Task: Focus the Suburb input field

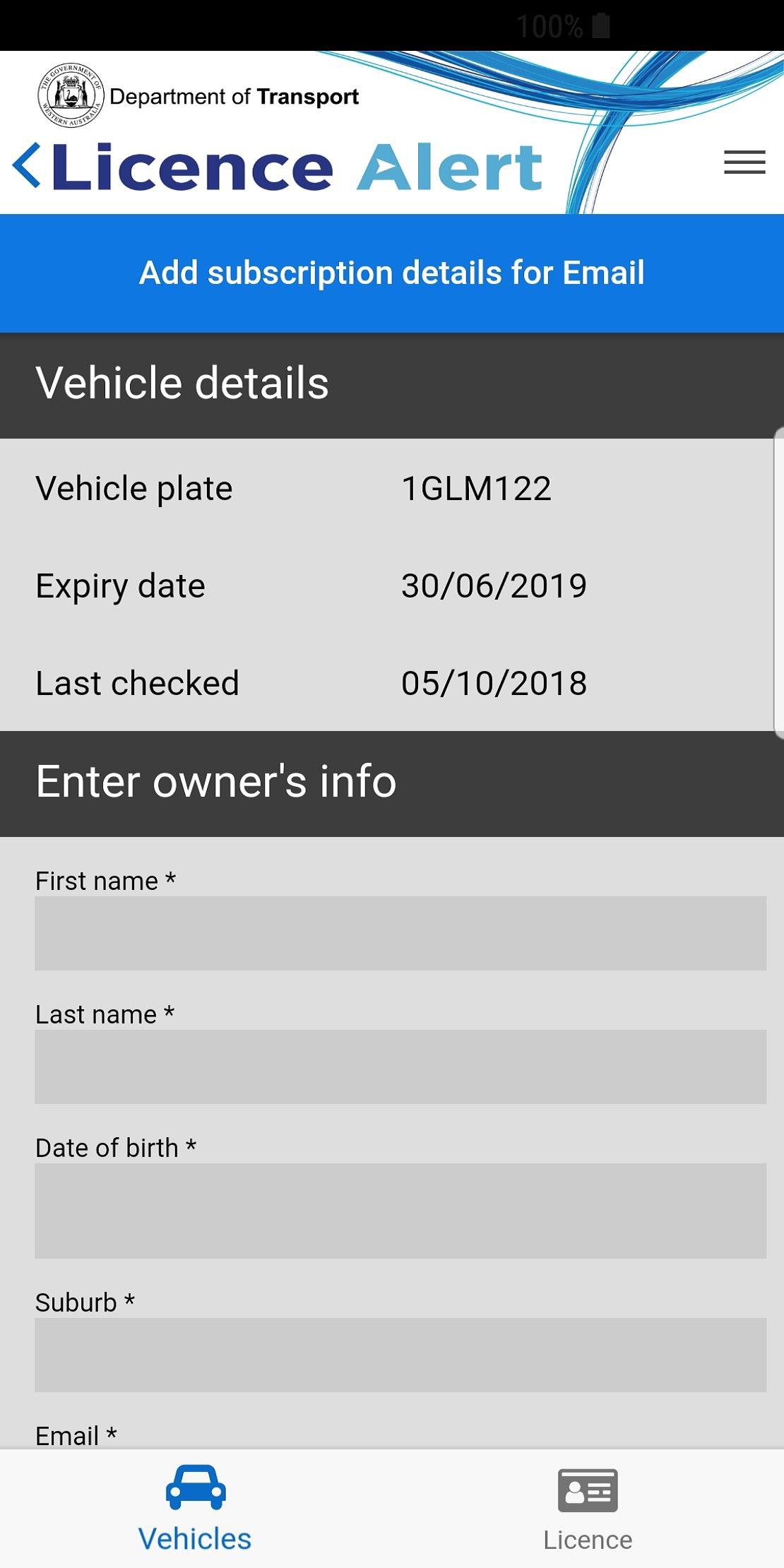Action: click(400, 1355)
